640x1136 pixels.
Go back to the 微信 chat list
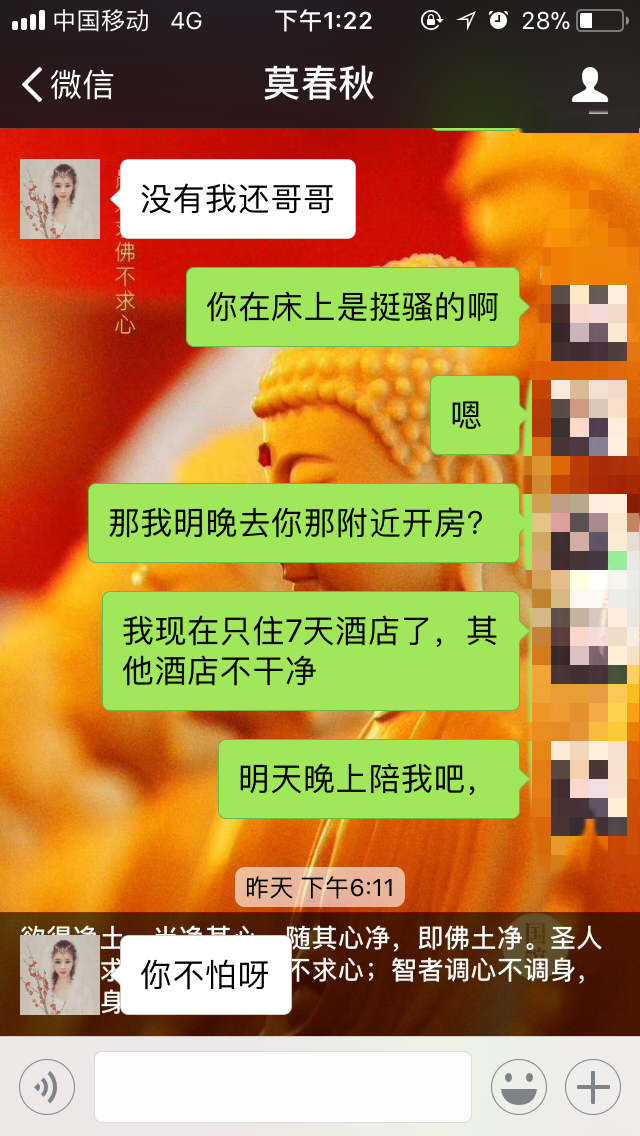tap(68, 84)
